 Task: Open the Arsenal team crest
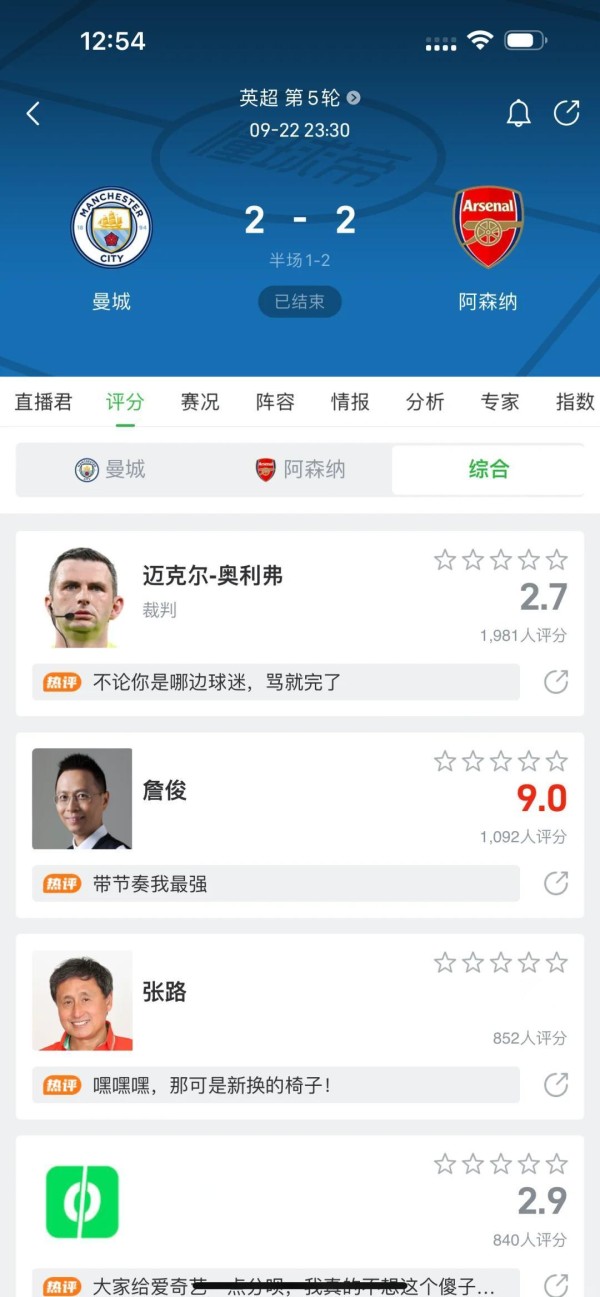click(x=488, y=227)
